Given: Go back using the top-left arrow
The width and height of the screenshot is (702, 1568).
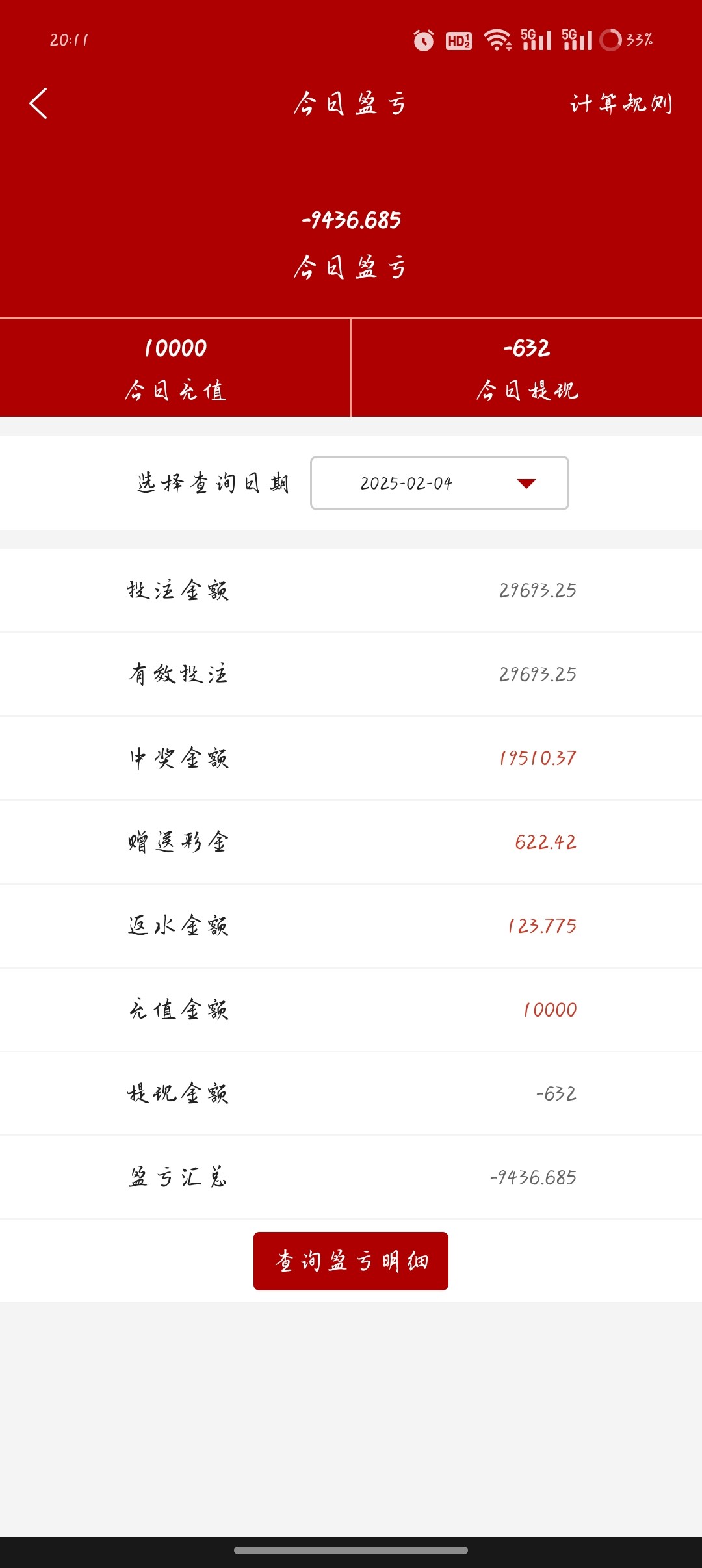Looking at the screenshot, I should point(39,103).
